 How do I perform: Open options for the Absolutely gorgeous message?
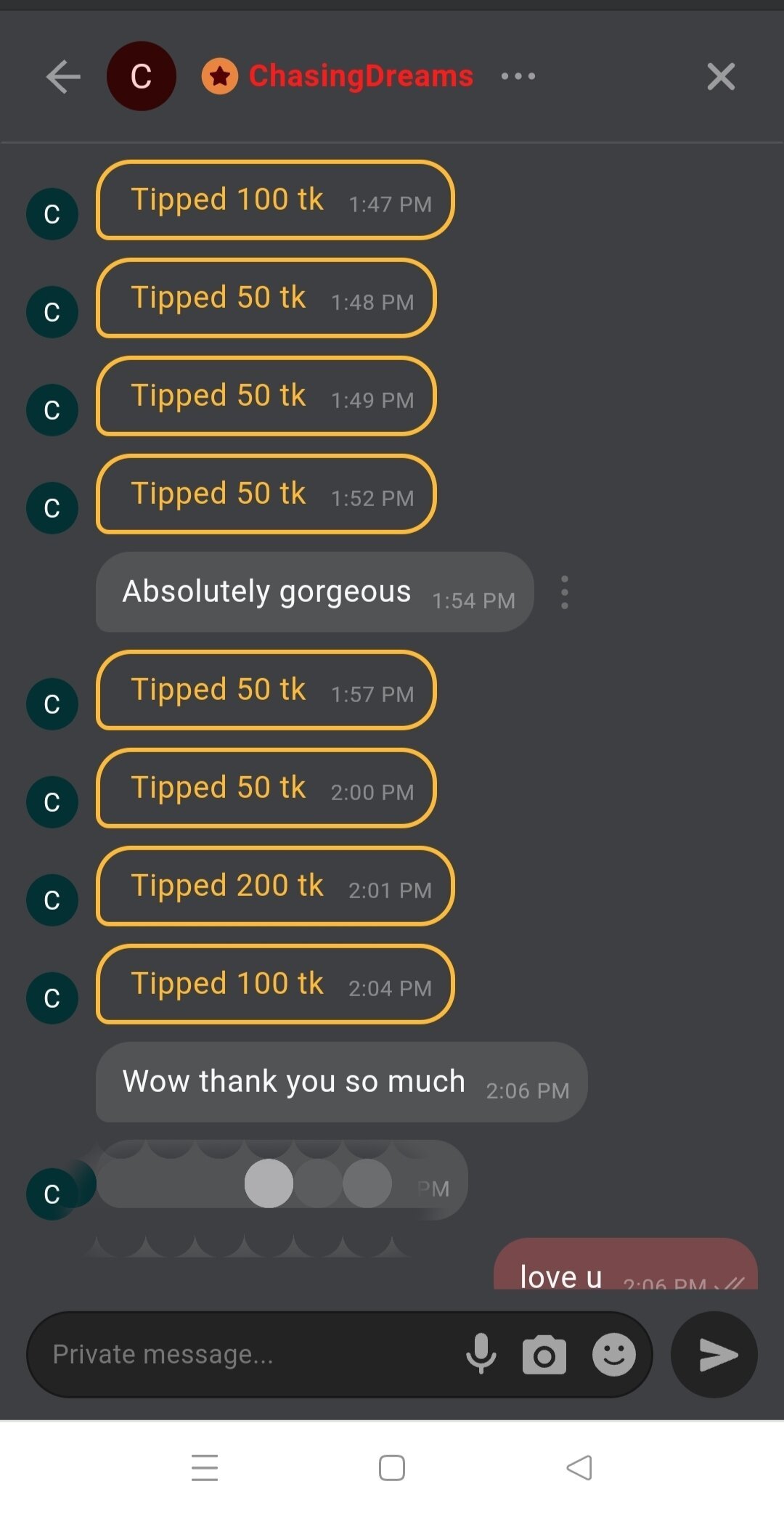click(565, 592)
